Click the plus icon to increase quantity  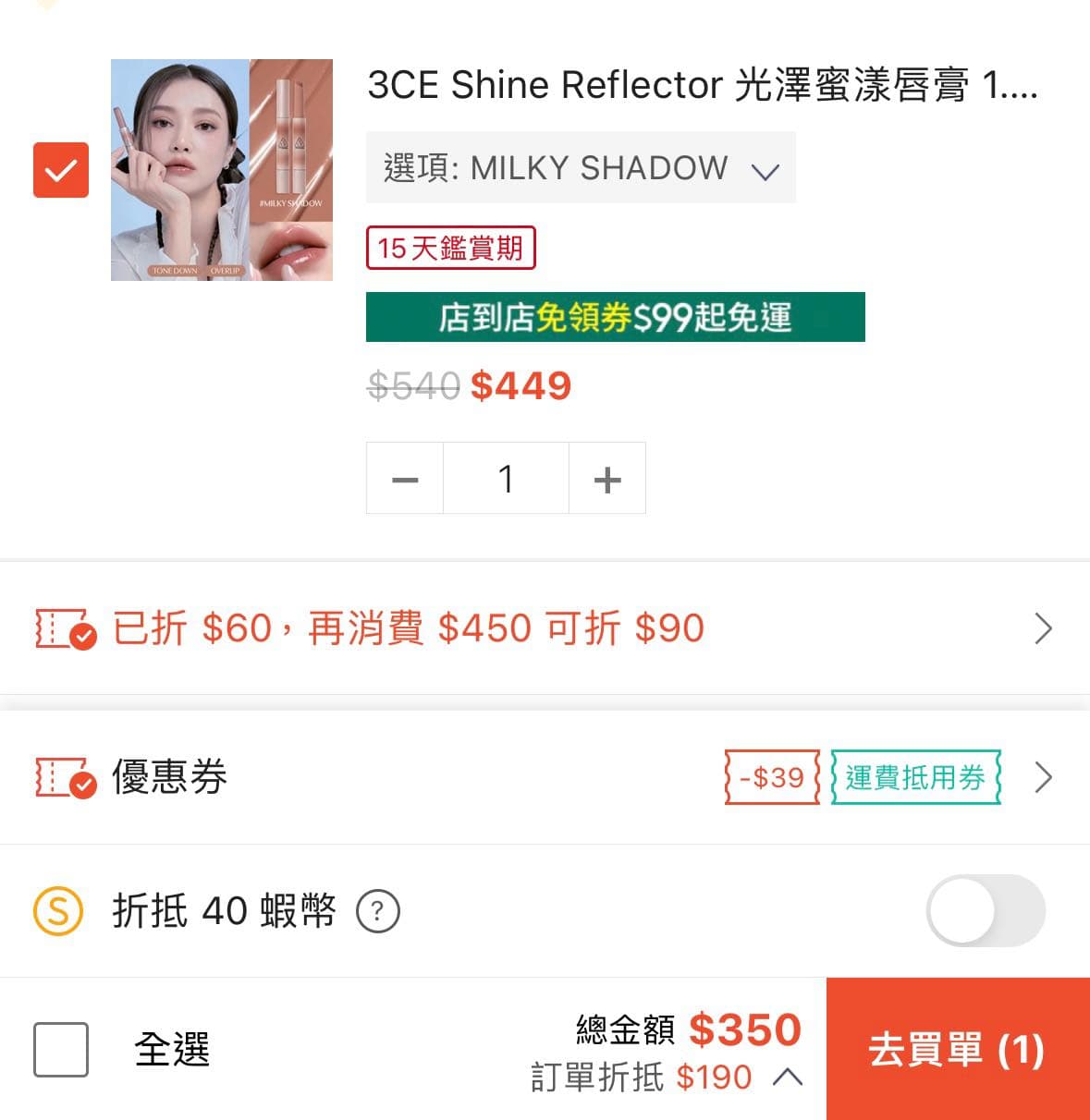(606, 478)
